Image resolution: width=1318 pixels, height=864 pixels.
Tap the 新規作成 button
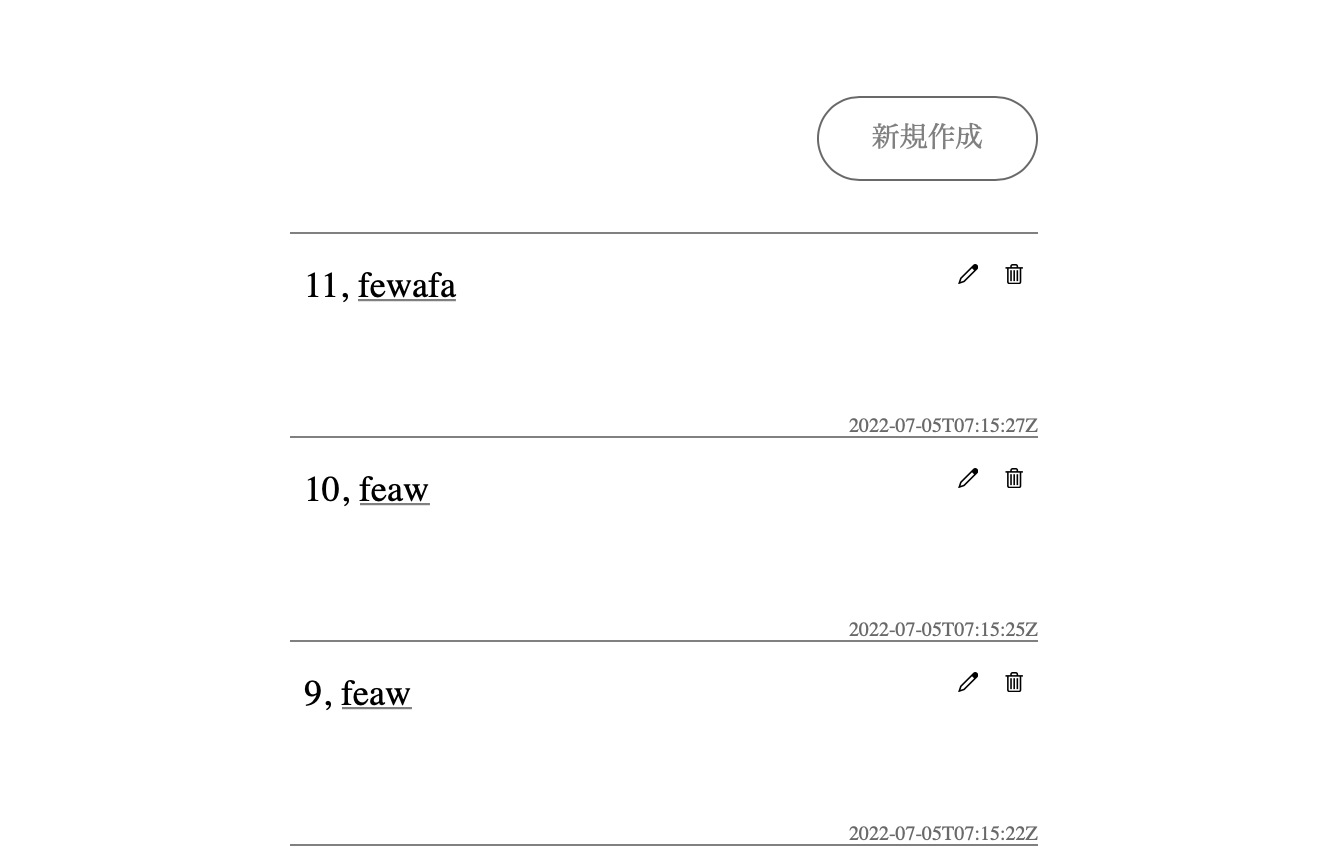[x=927, y=138]
